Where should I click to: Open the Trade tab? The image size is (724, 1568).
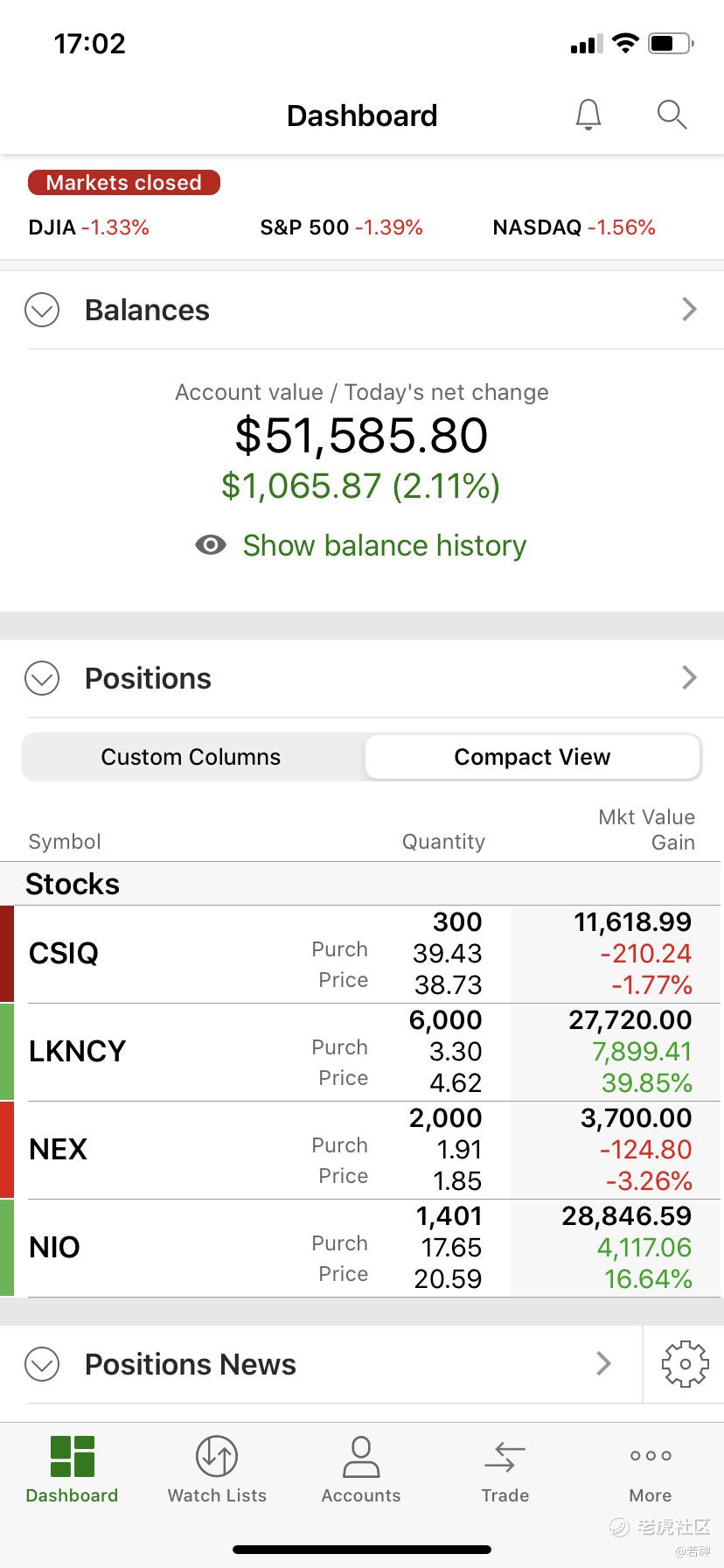[505, 1469]
